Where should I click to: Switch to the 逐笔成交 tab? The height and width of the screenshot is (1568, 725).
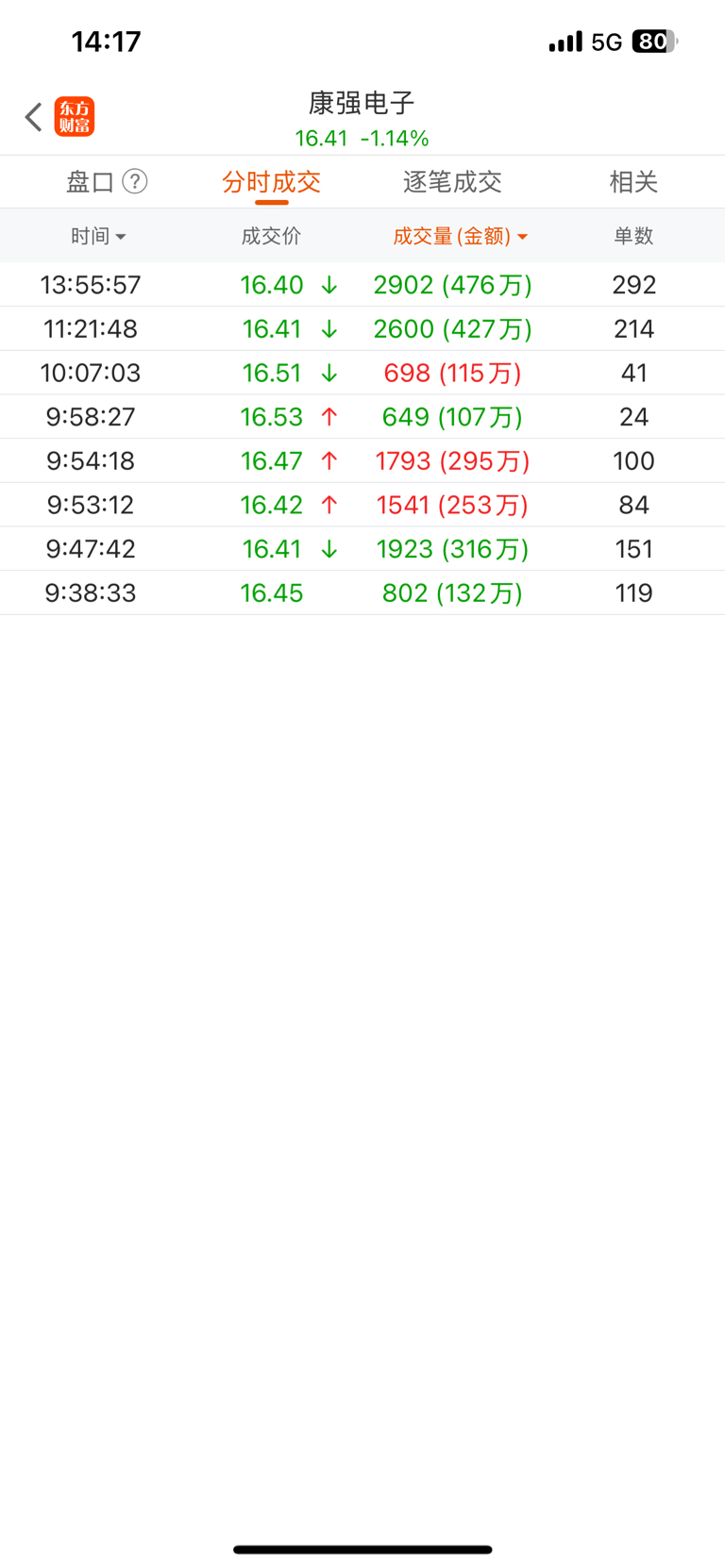click(x=452, y=182)
